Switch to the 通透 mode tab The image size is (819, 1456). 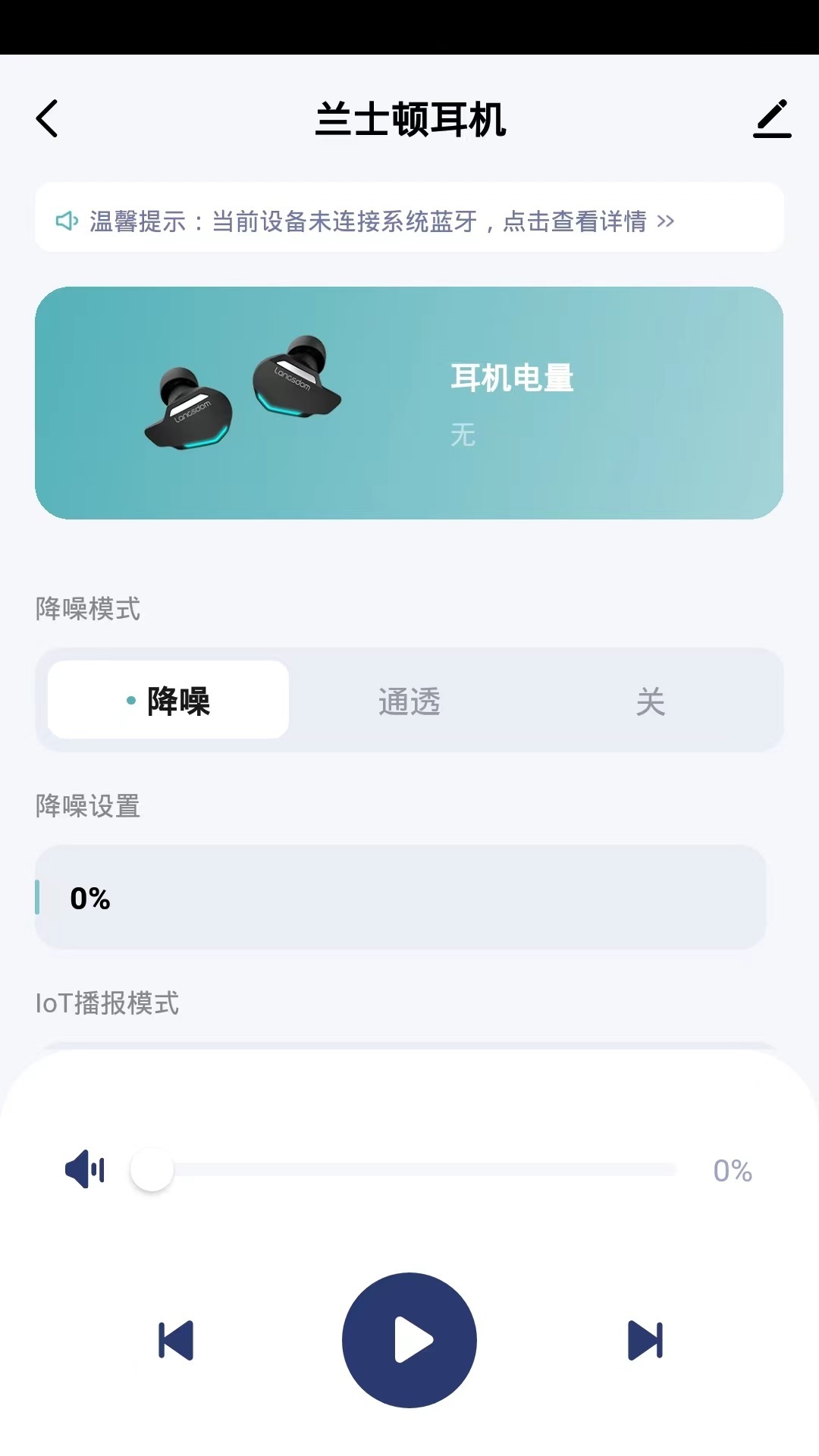tap(409, 701)
